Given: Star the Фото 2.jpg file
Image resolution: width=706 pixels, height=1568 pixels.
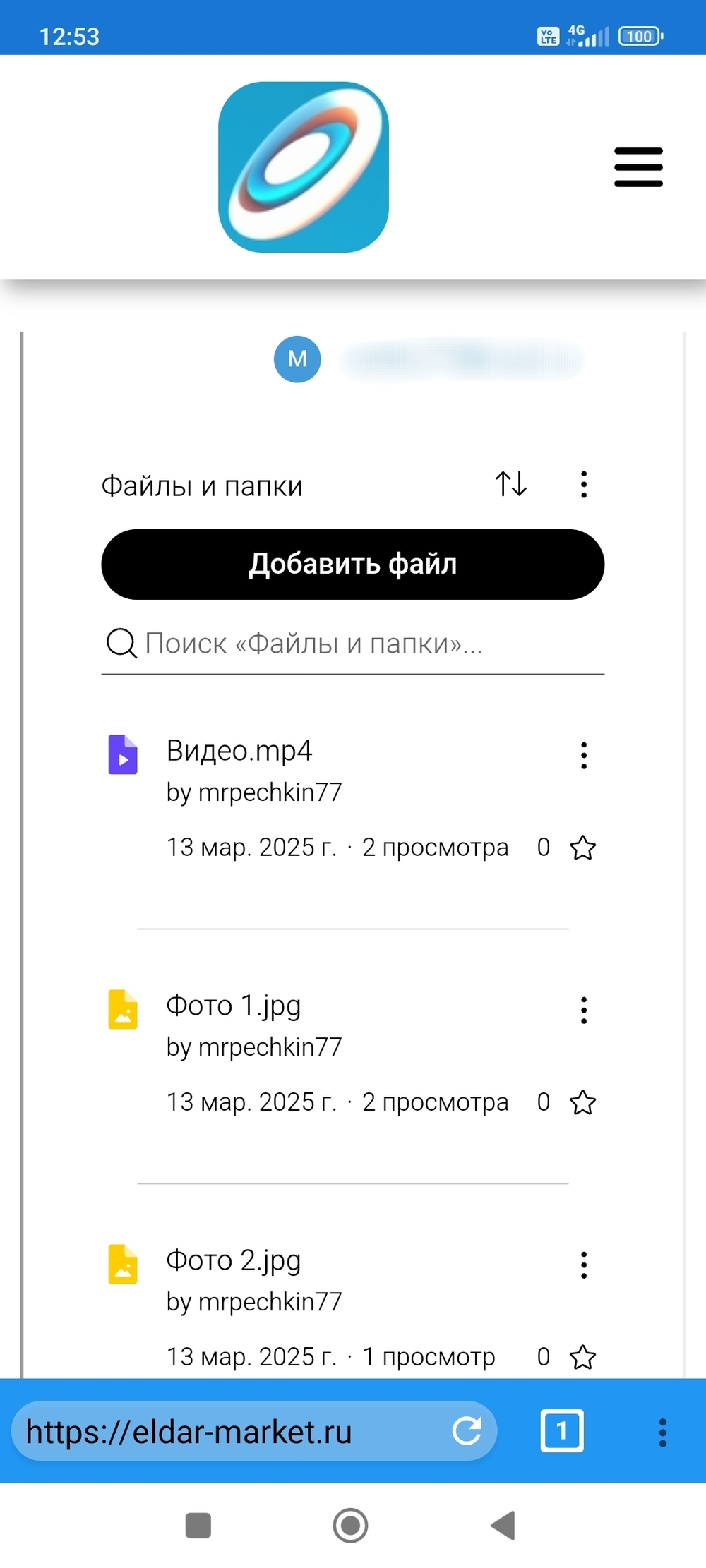Looking at the screenshot, I should click(583, 1357).
